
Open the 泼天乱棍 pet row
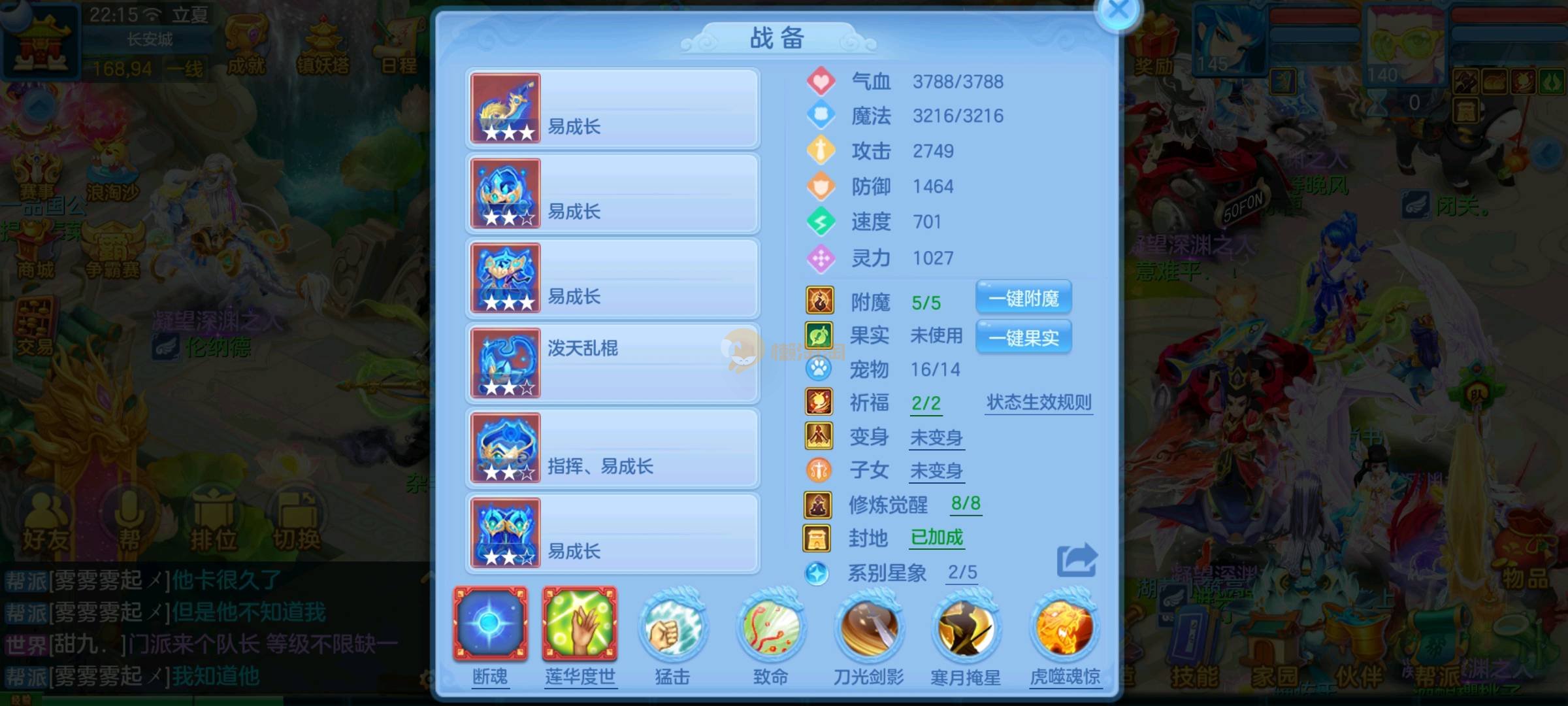(x=613, y=363)
